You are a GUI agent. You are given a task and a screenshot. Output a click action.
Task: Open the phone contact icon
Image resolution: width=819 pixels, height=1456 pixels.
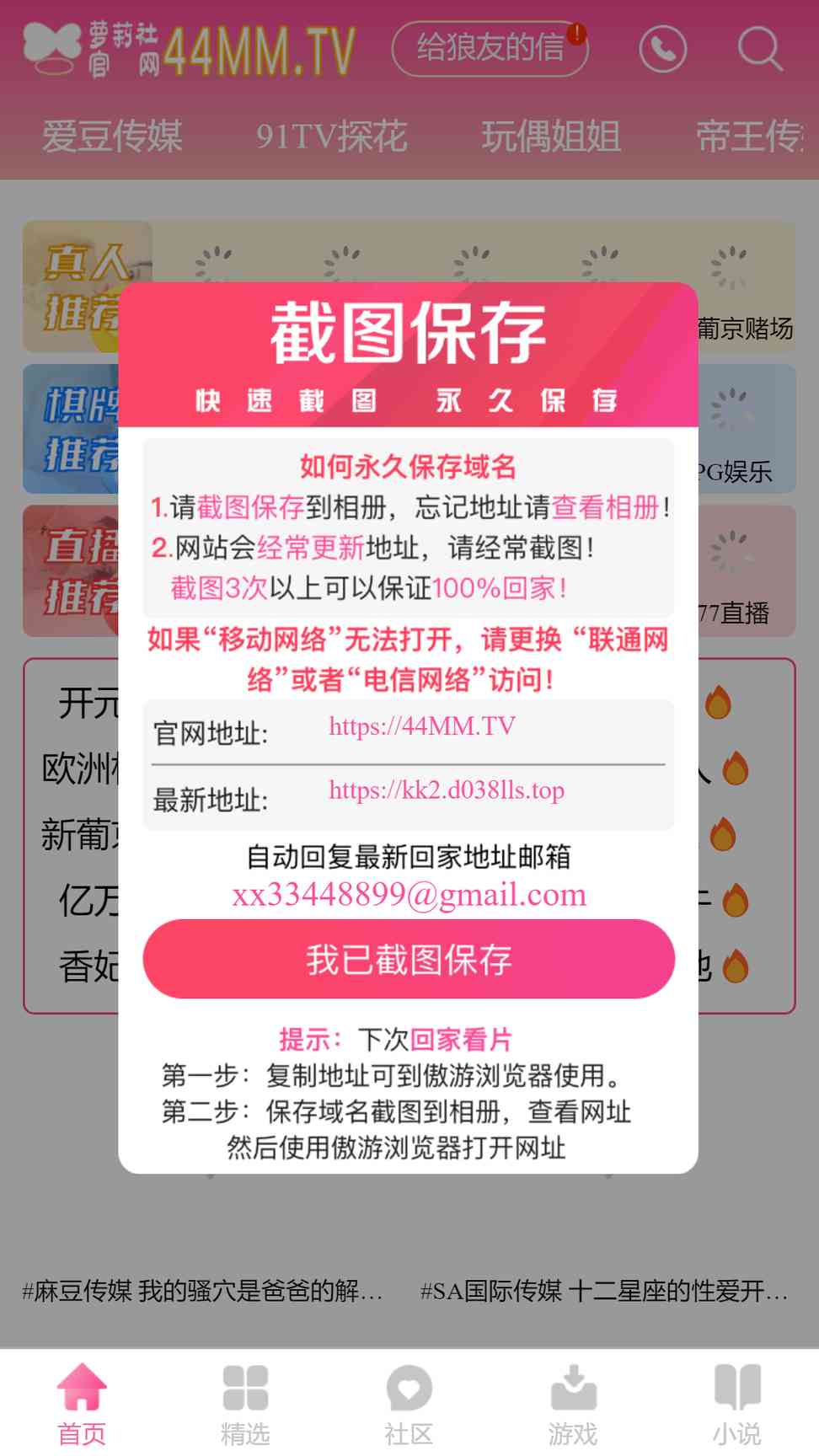click(x=663, y=49)
